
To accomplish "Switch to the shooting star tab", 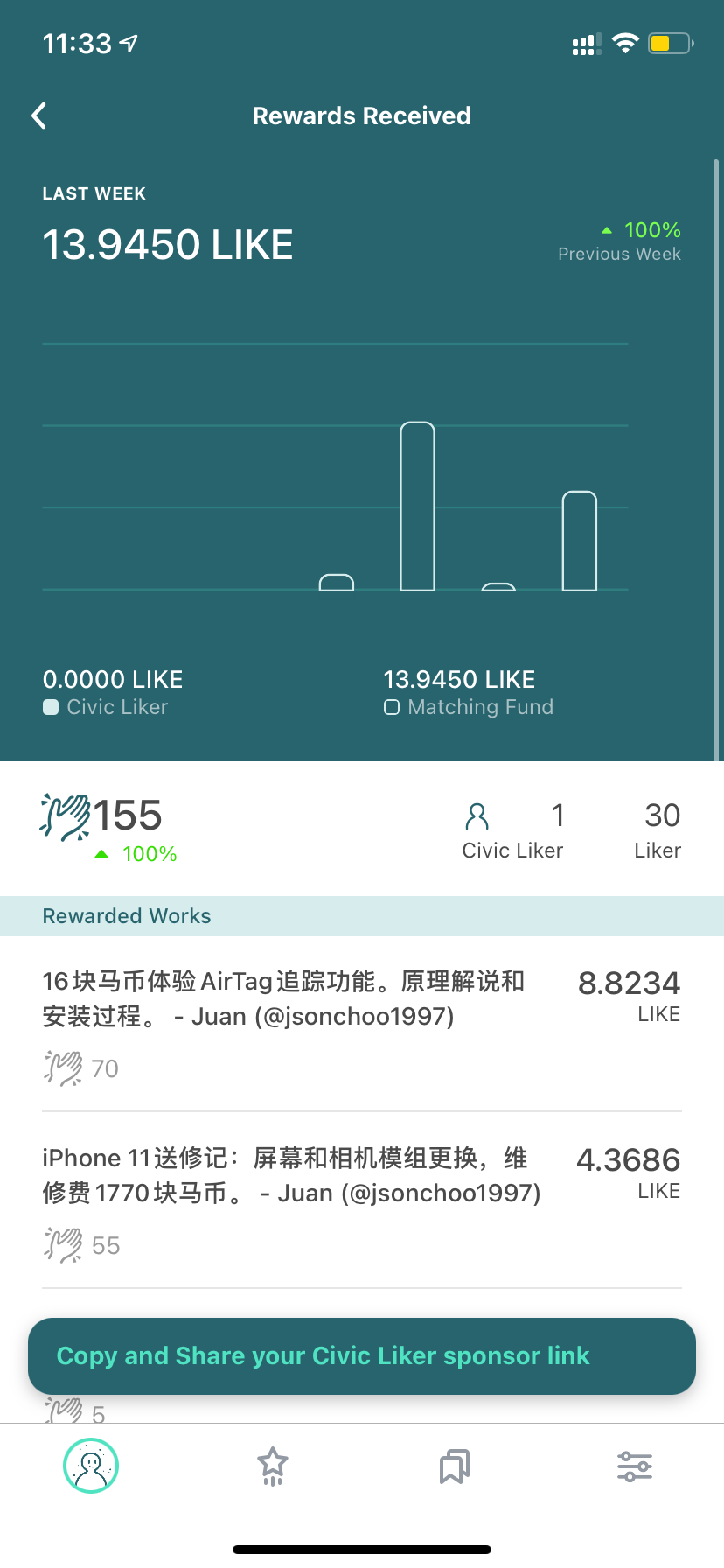I will 273,1466.
